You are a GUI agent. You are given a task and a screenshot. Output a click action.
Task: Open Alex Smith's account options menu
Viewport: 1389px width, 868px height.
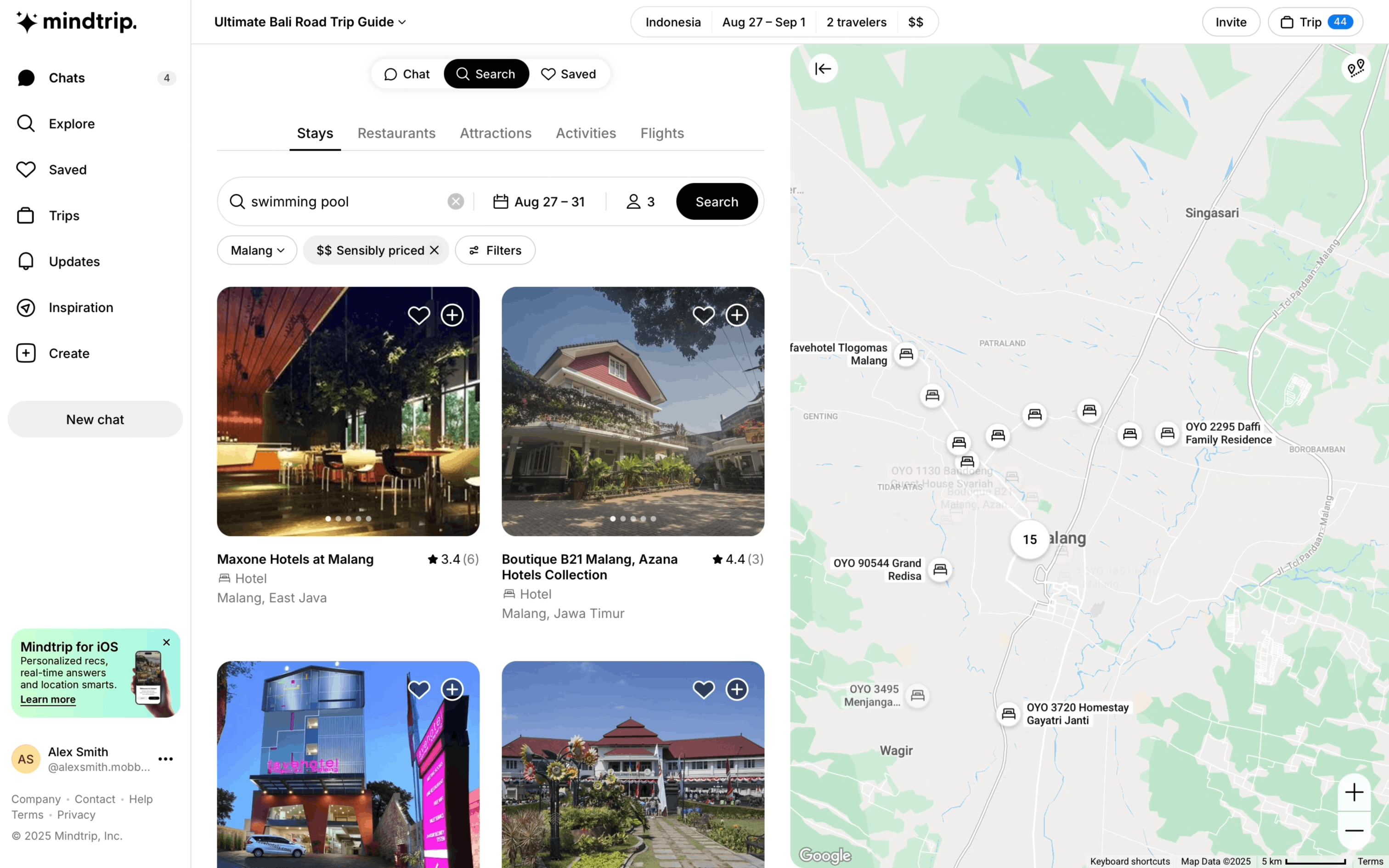(165, 759)
